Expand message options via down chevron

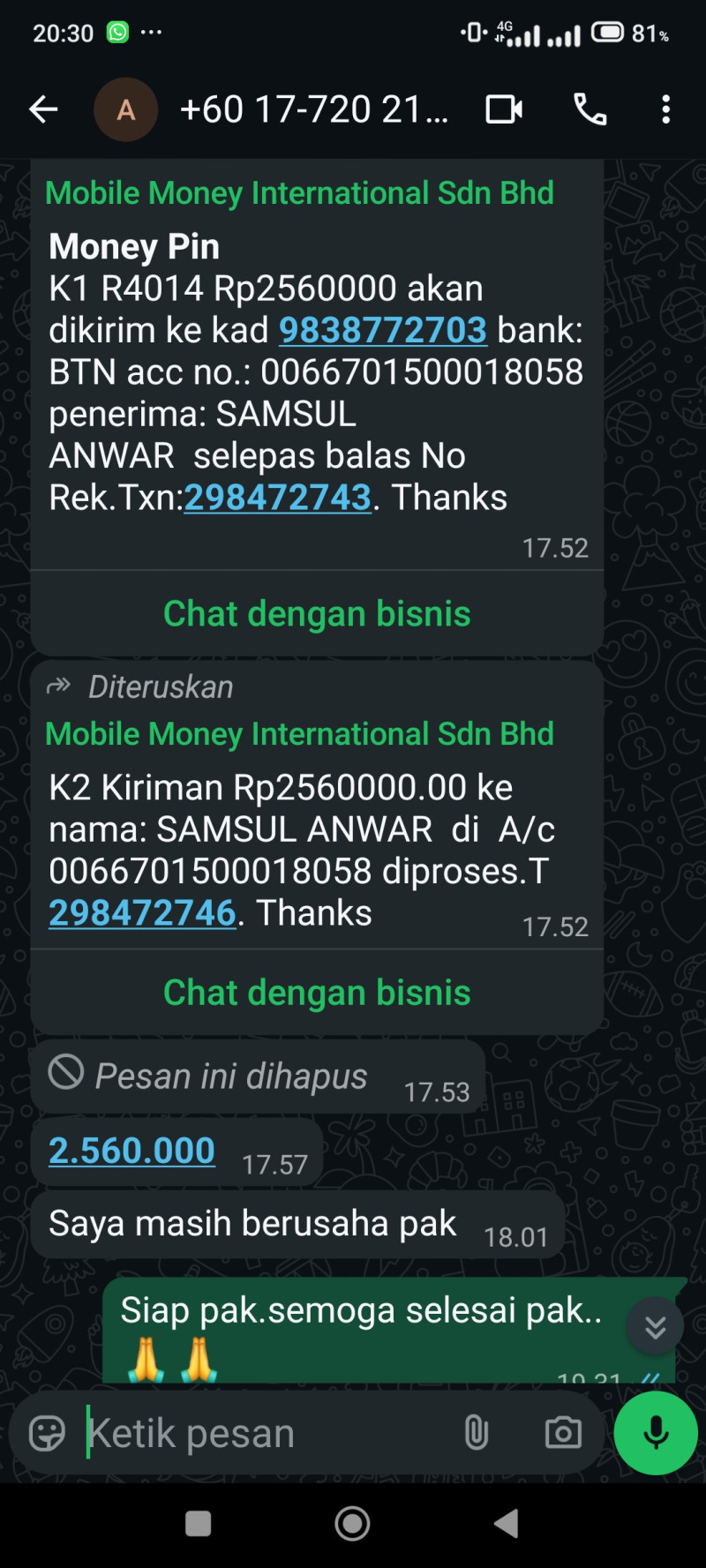[654, 1326]
